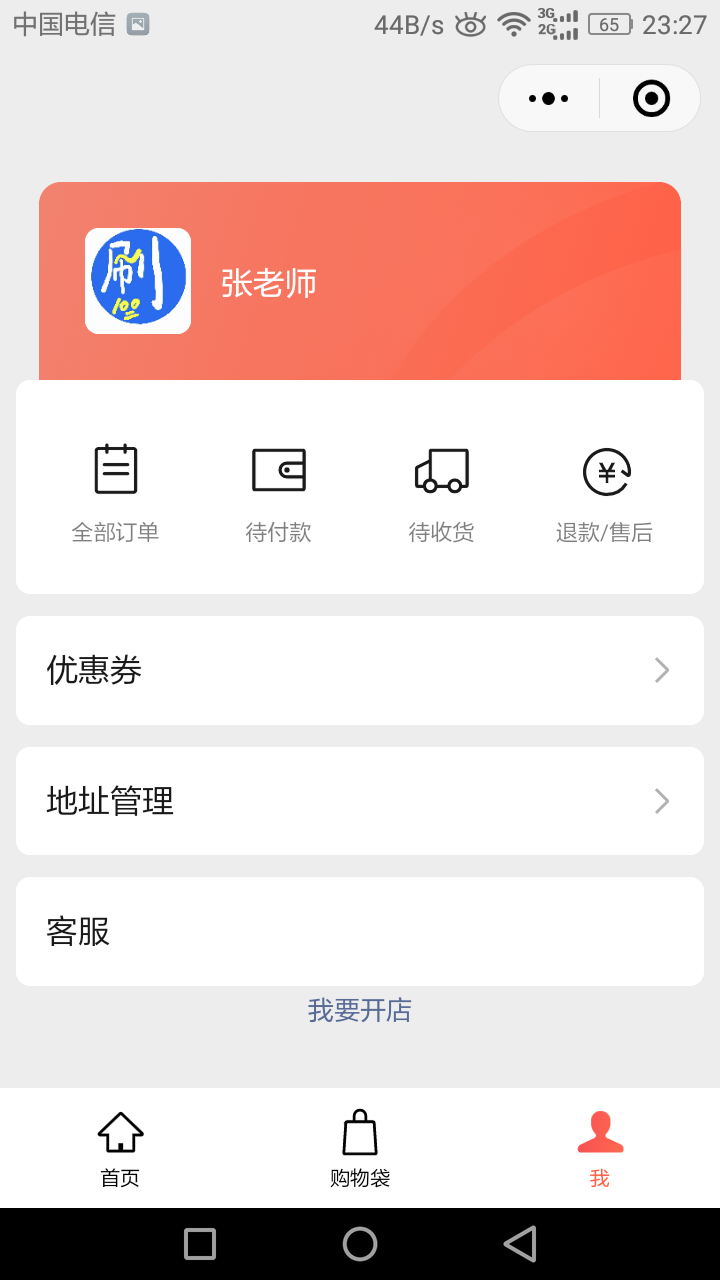Go to 地址管理 address management
This screenshot has height=1280, width=720.
click(x=360, y=801)
